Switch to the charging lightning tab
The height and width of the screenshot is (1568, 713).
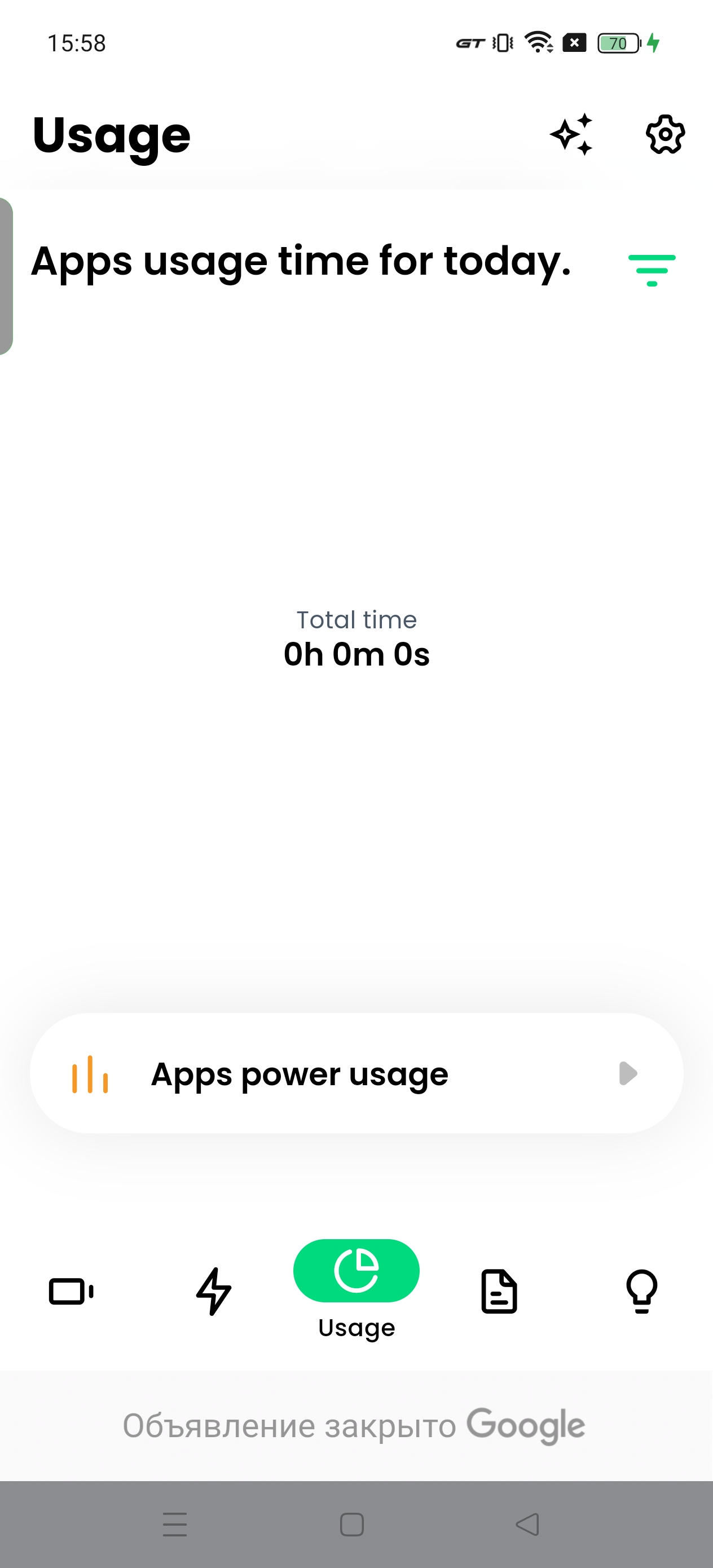[x=214, y=1290]
